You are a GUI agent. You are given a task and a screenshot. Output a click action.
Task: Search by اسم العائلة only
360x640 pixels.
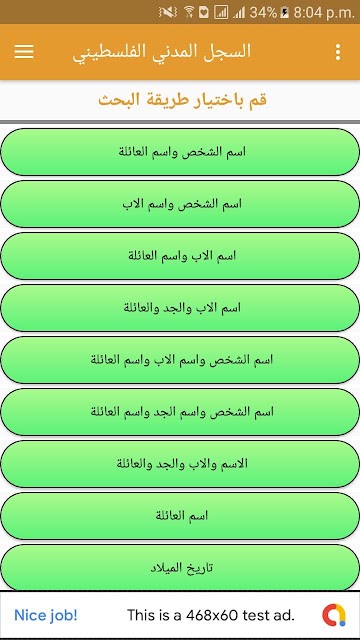coord(180,516)
